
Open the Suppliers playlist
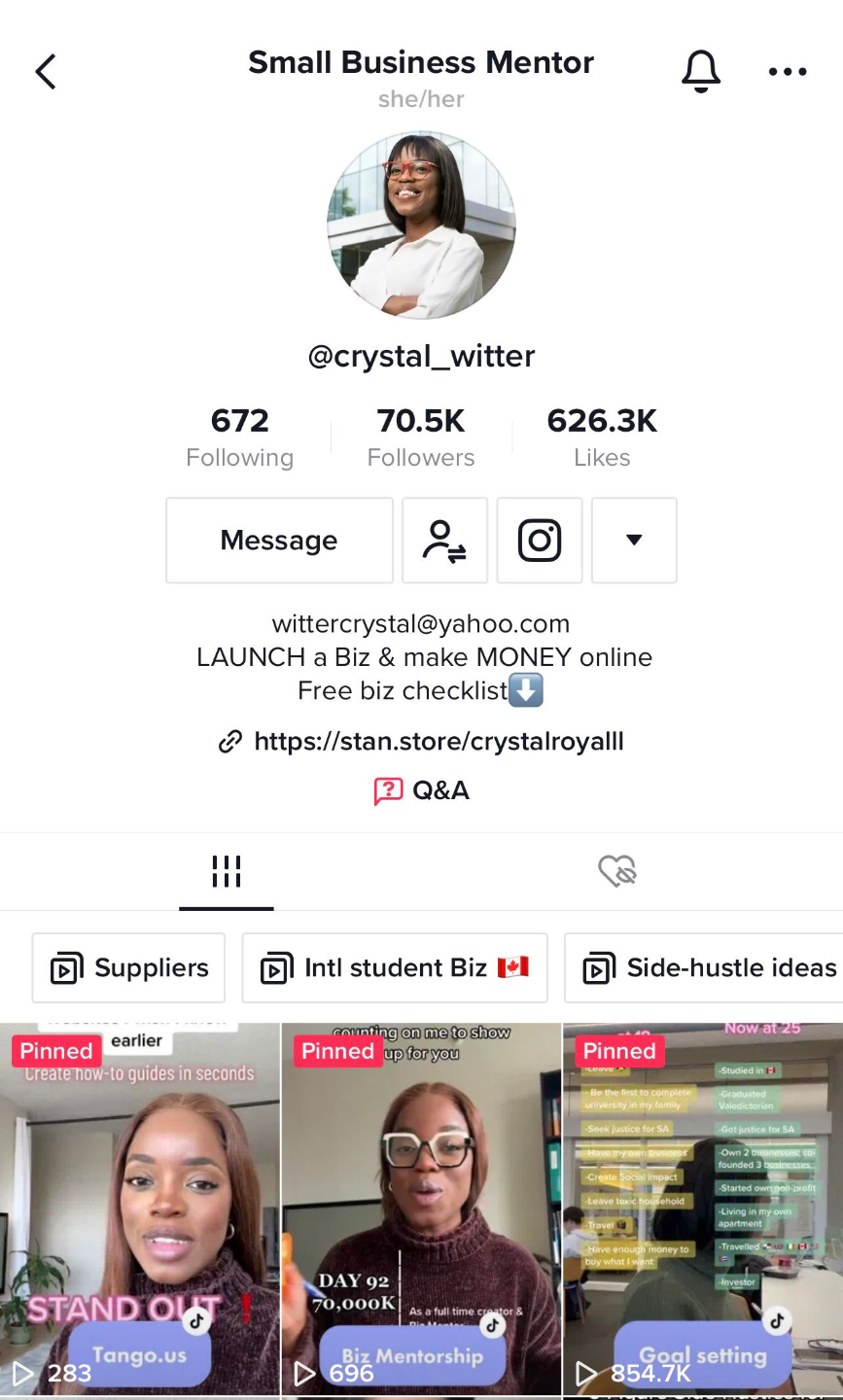click(128, 968)
